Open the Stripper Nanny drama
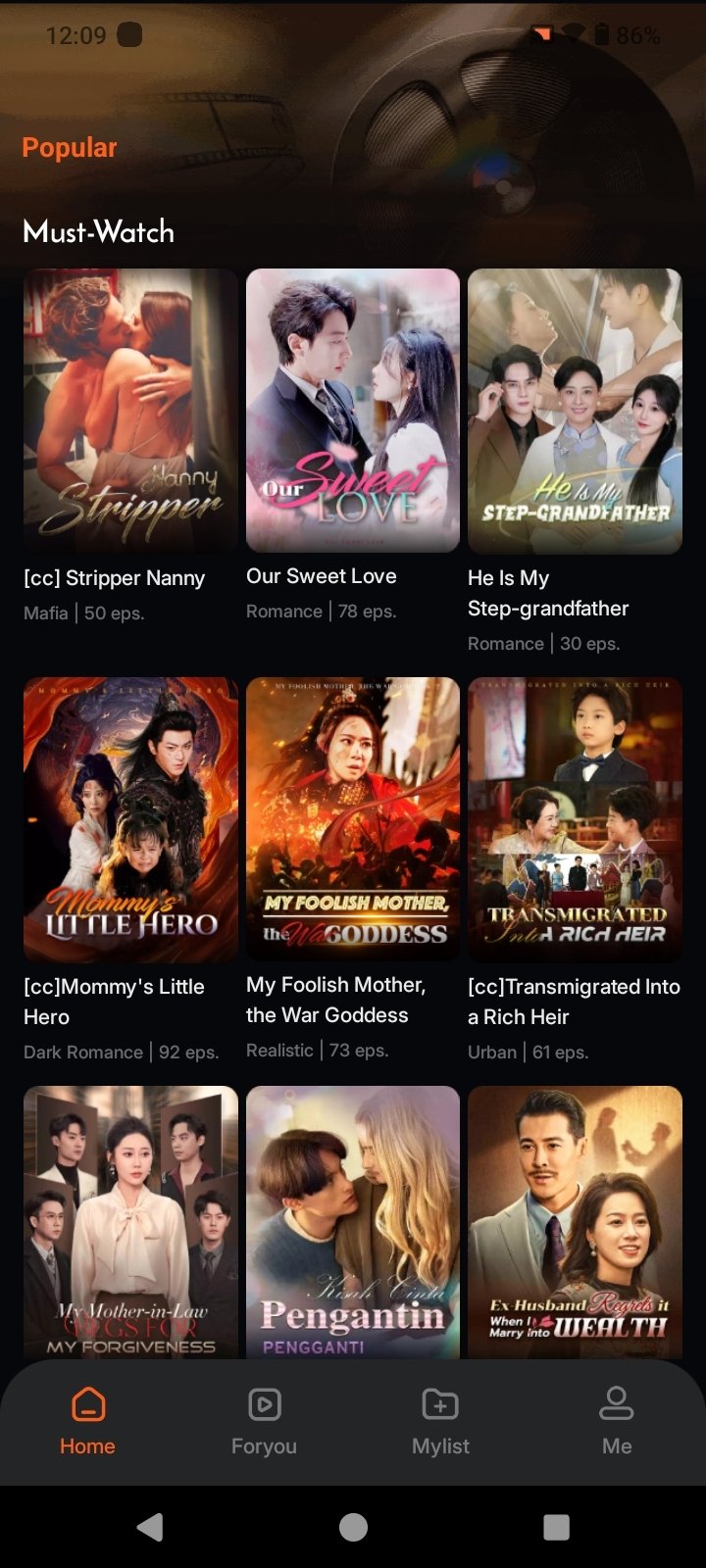The height and width of the screenshot is (1568, 706). tap(130, 411)
